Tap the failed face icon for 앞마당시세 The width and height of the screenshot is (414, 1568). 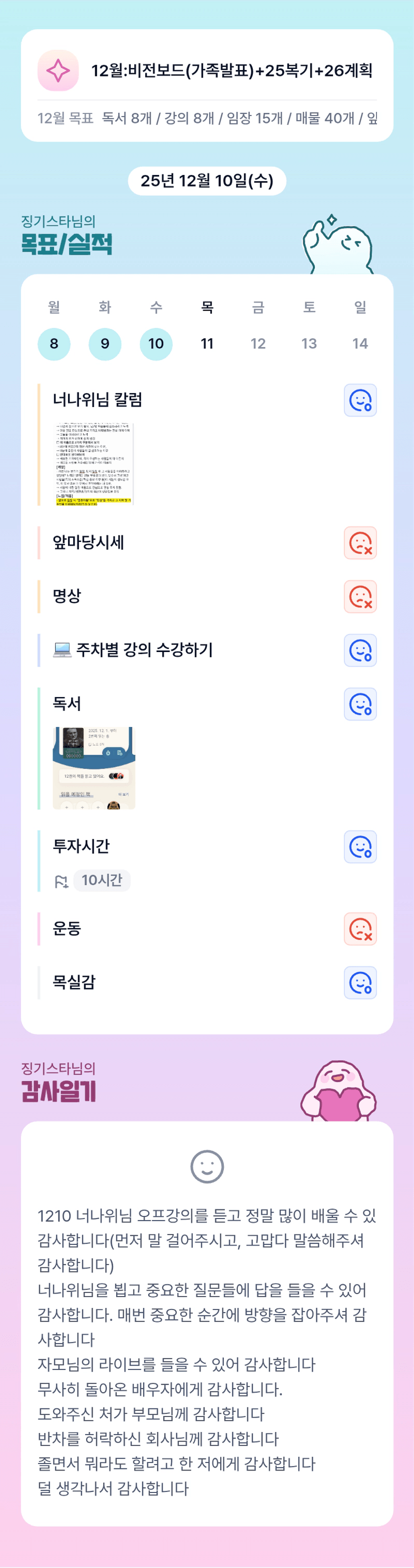[x=360, y=543]
